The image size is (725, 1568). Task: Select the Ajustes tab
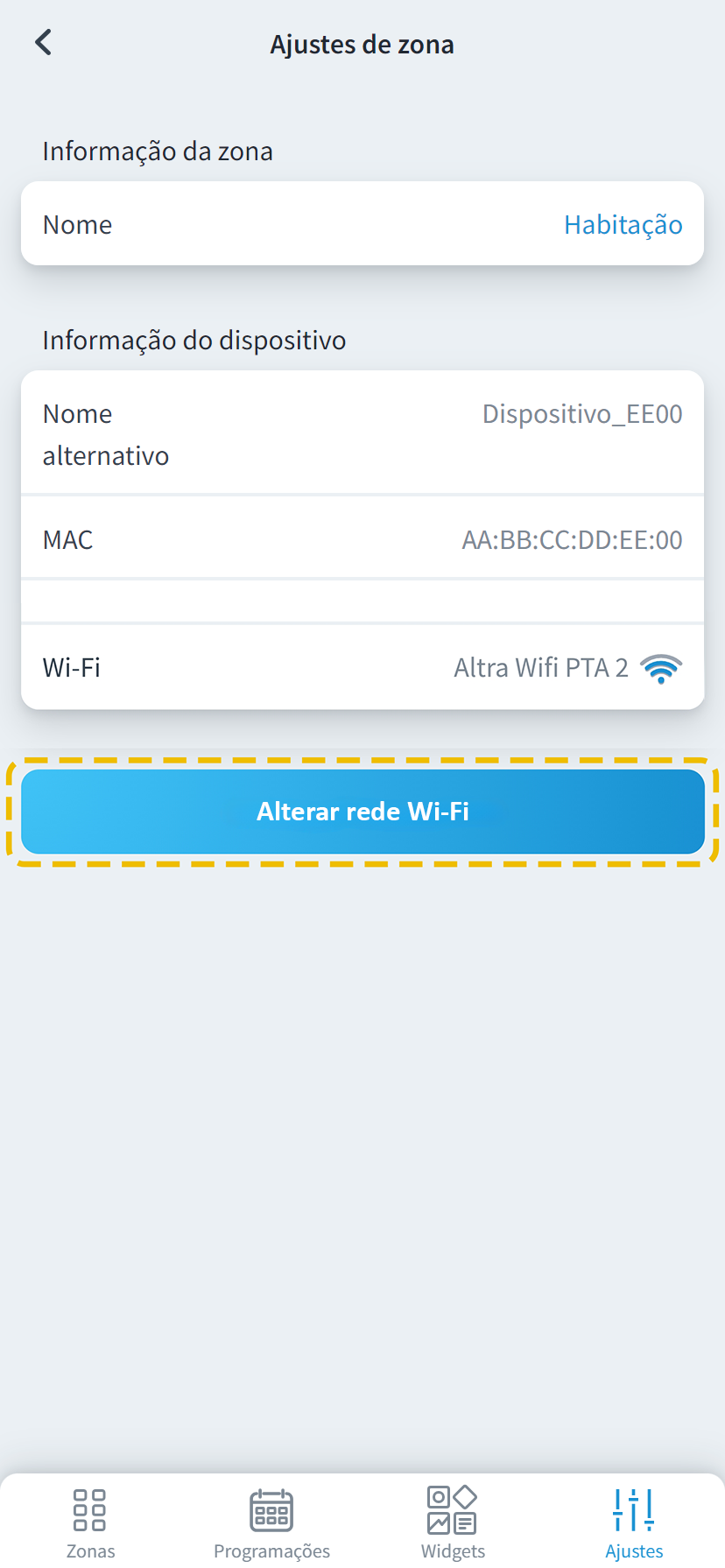[634, 1522]
